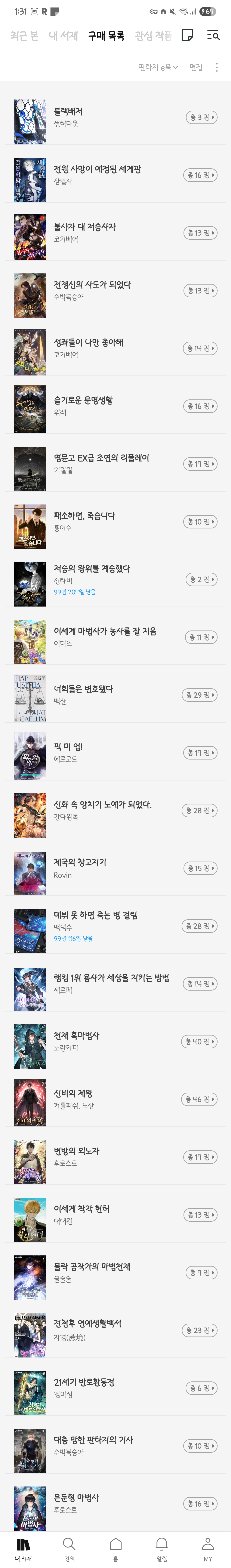Image resolution: width=231 pixels, height=1568 pixels.
Task: Open the MY profile tab
Action: point(208,1548)
